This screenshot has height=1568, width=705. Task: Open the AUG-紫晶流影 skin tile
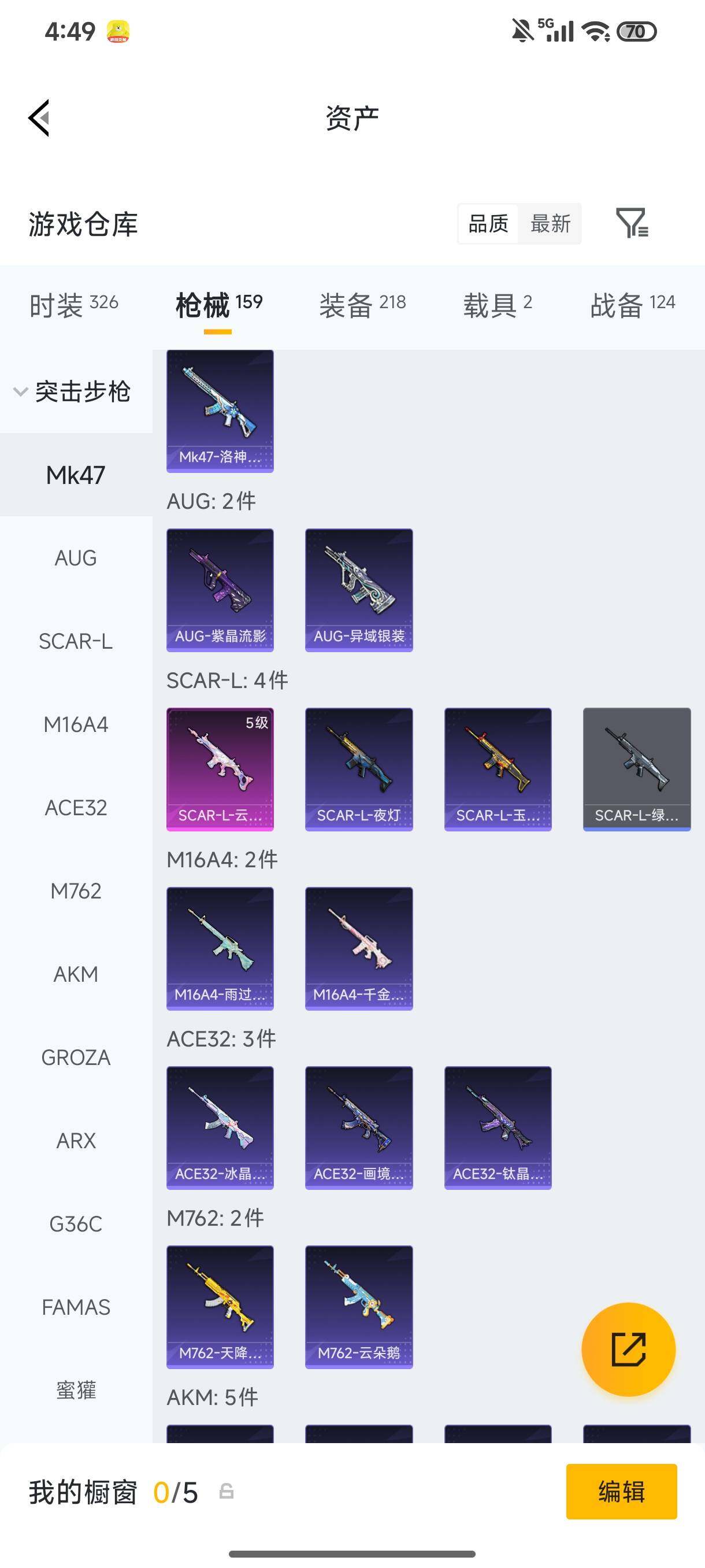tap(220, 590)
